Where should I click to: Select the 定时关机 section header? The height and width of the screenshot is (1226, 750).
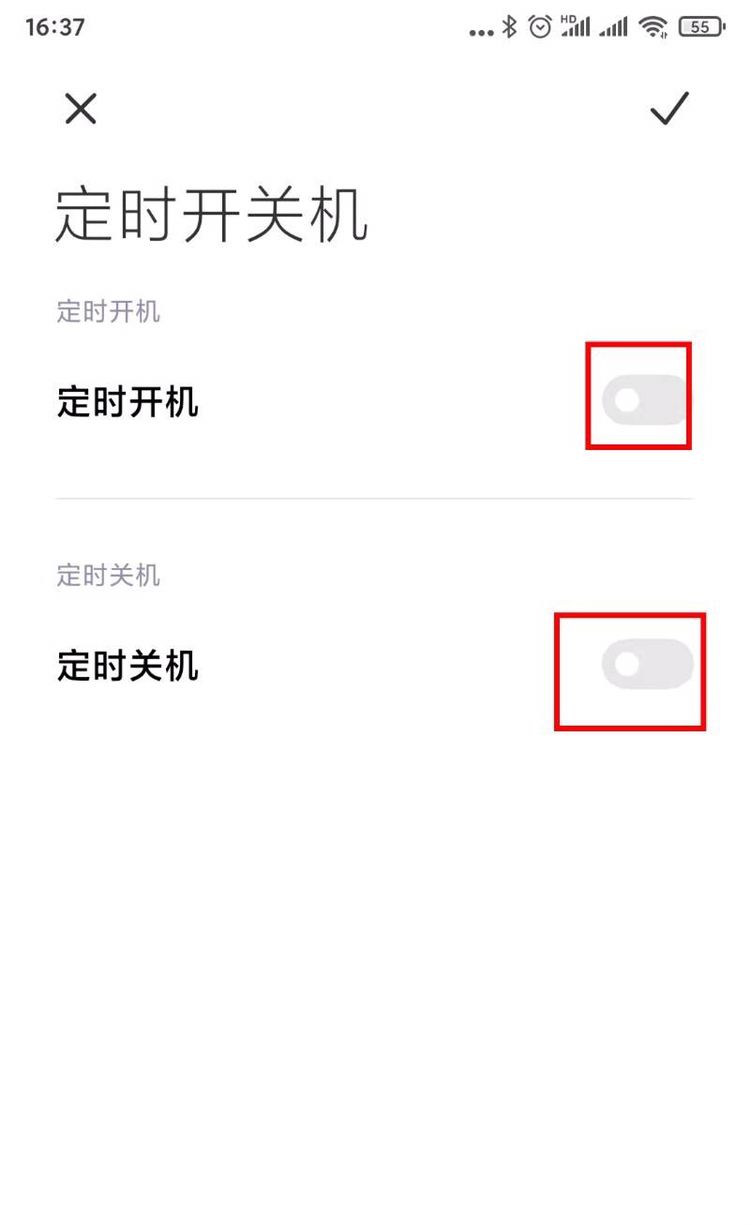point(108,575)
